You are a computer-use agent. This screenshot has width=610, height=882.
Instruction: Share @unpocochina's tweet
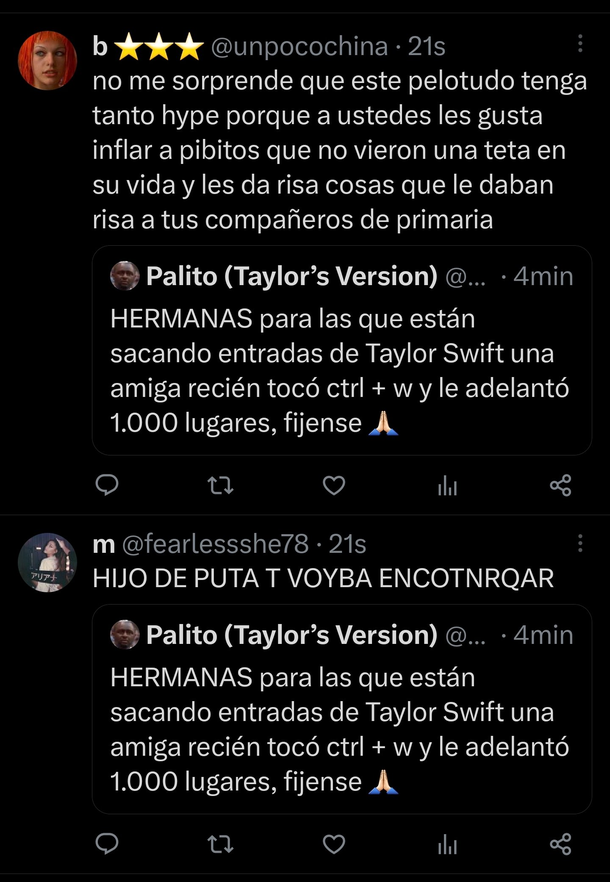[x=560, y=486]
